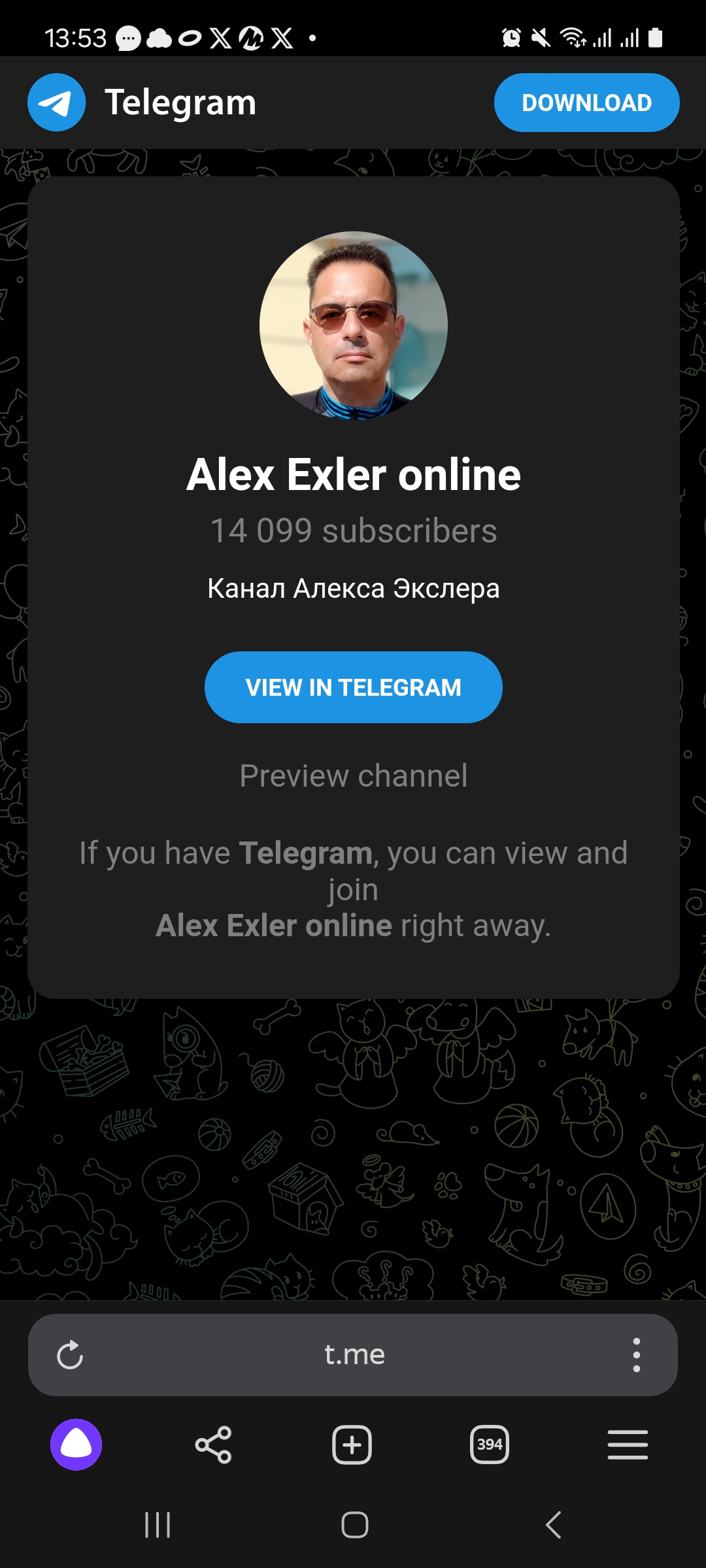Go back using system navigation

coord(553,1526)
